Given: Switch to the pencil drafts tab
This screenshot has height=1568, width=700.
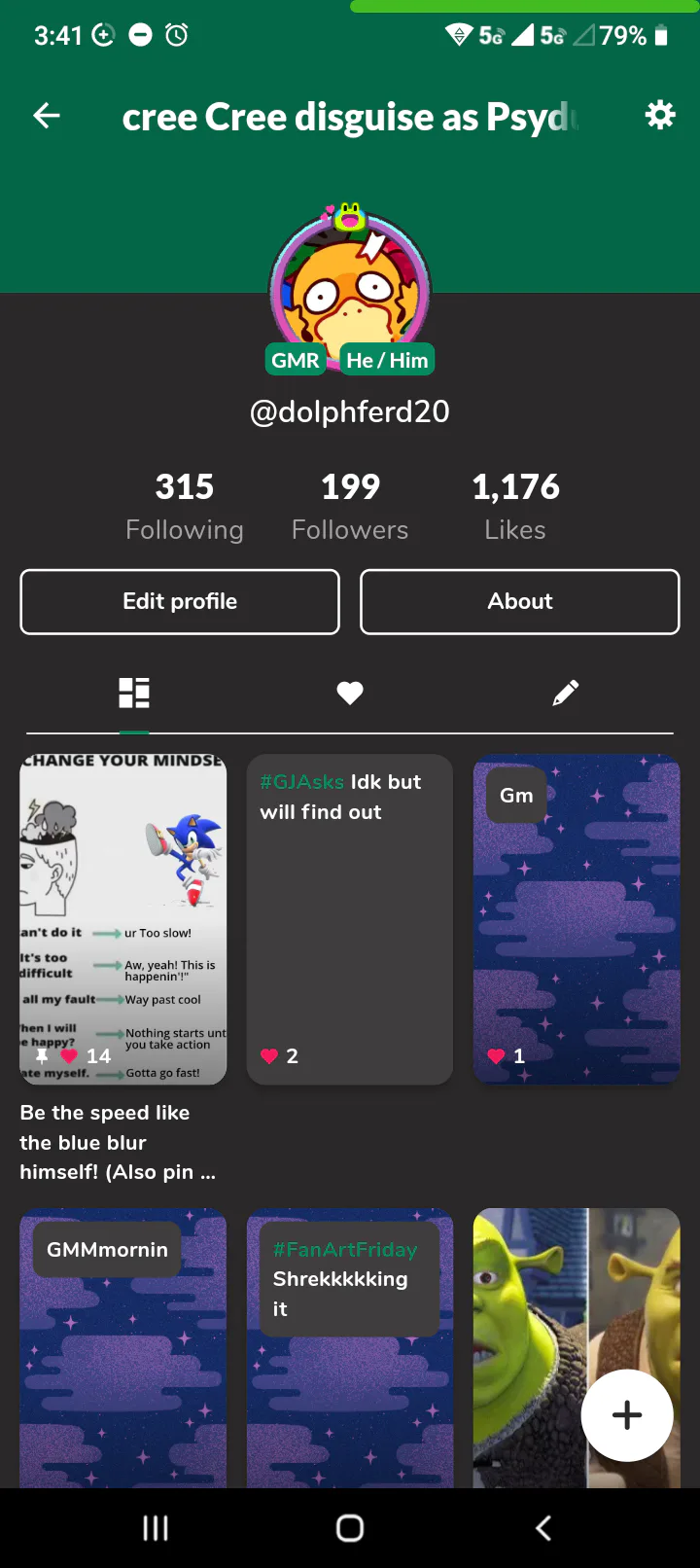Looking at the screenshot, I should [565, 693].
